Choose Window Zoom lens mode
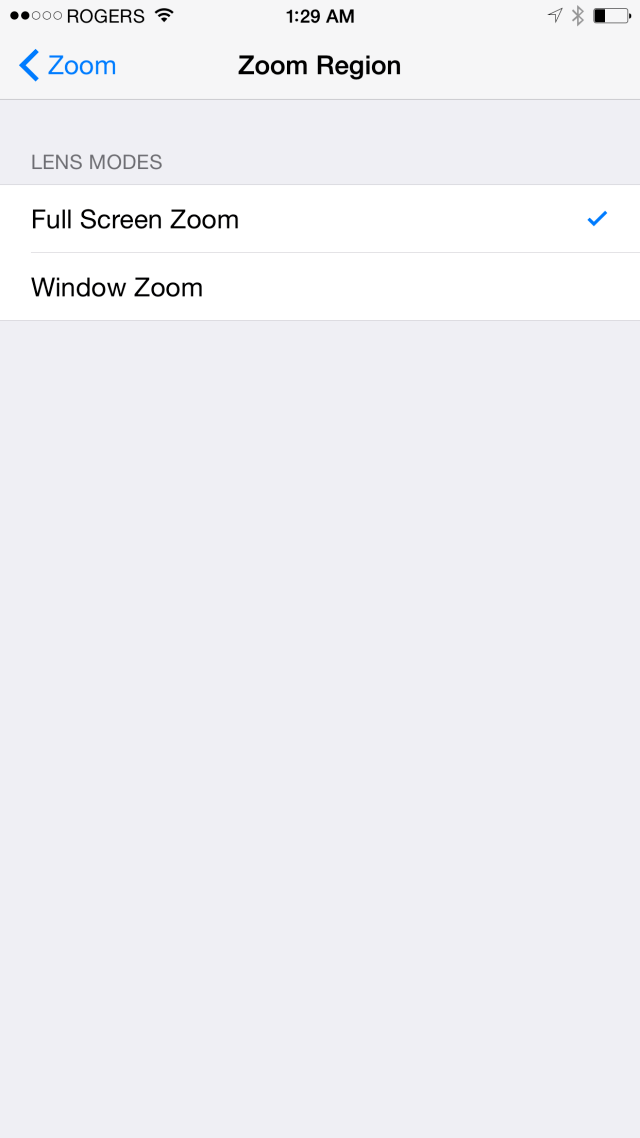The width and height of the screenshot is (640, 1138). [117, 287]
